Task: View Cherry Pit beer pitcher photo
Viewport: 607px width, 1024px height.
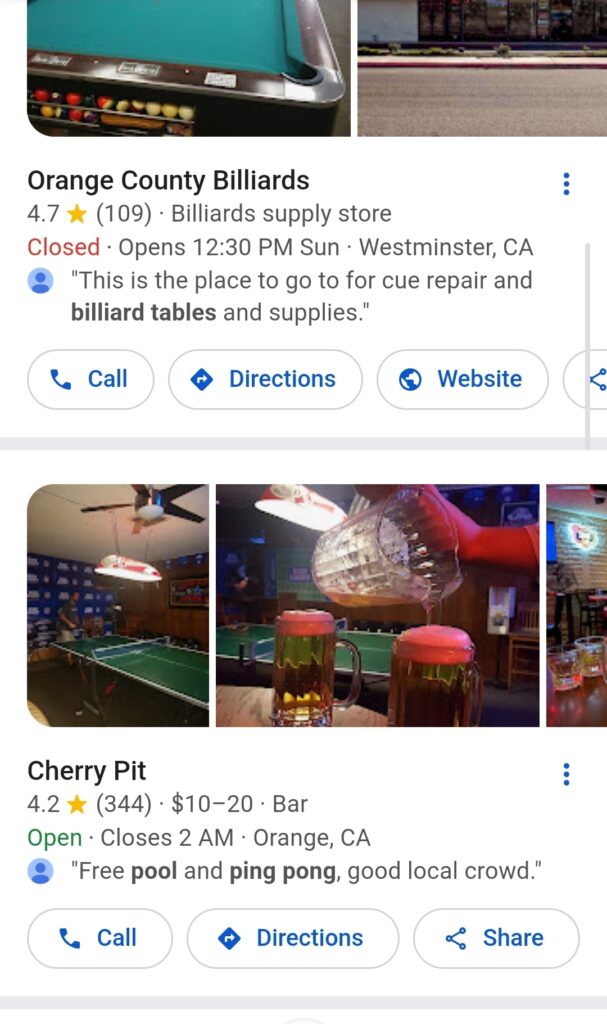Action: coord(377,605)
